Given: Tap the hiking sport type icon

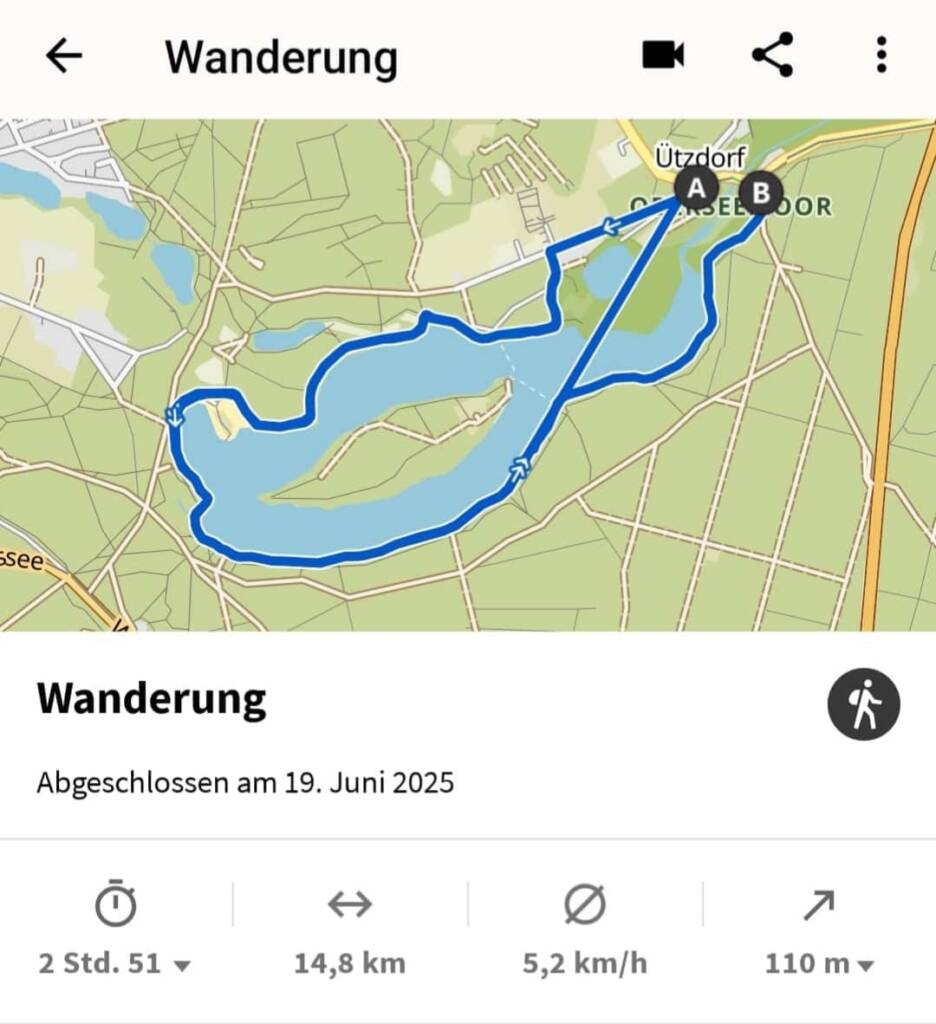Looking at the screenshot, I should [863, 704].
